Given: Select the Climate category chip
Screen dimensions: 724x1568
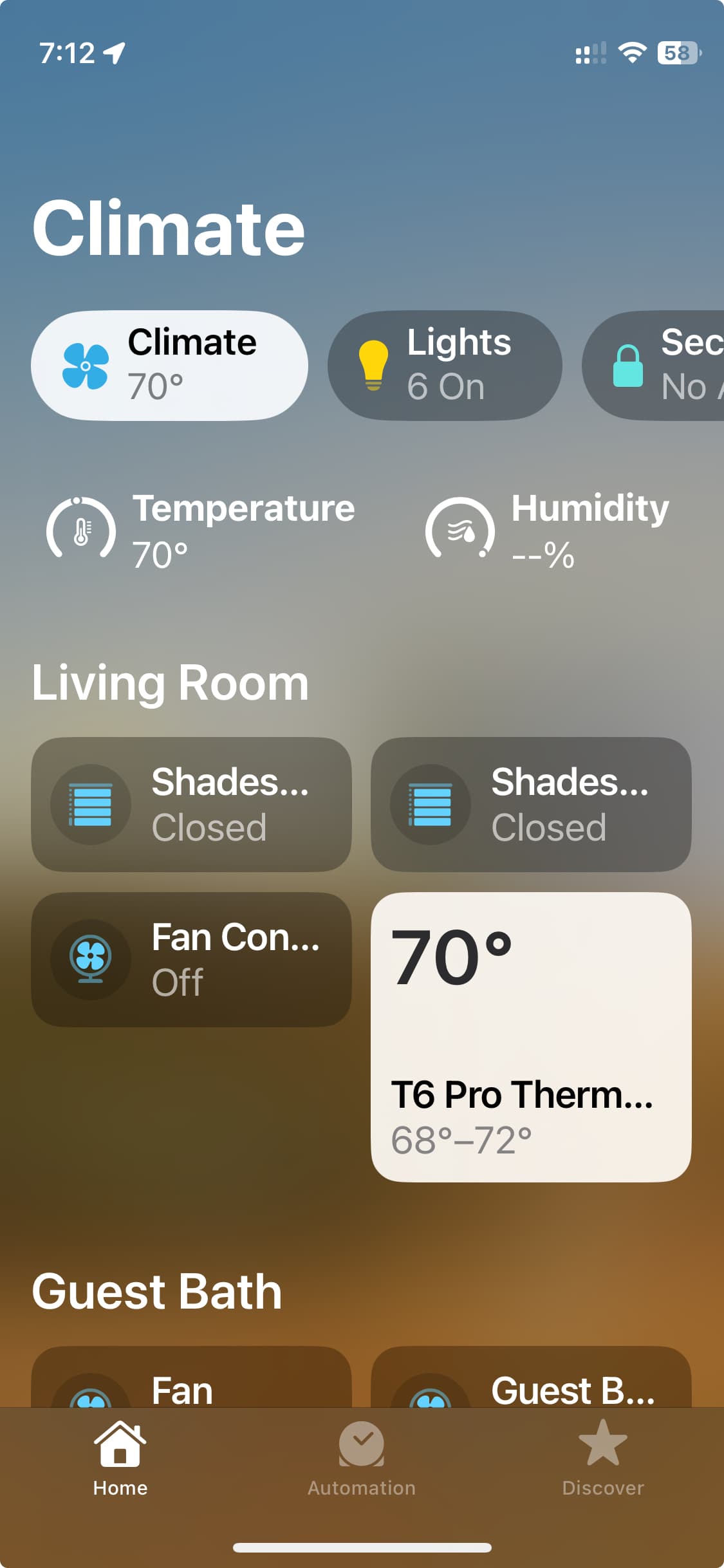Looking at the screenshot, I should (x=169, y=366).
